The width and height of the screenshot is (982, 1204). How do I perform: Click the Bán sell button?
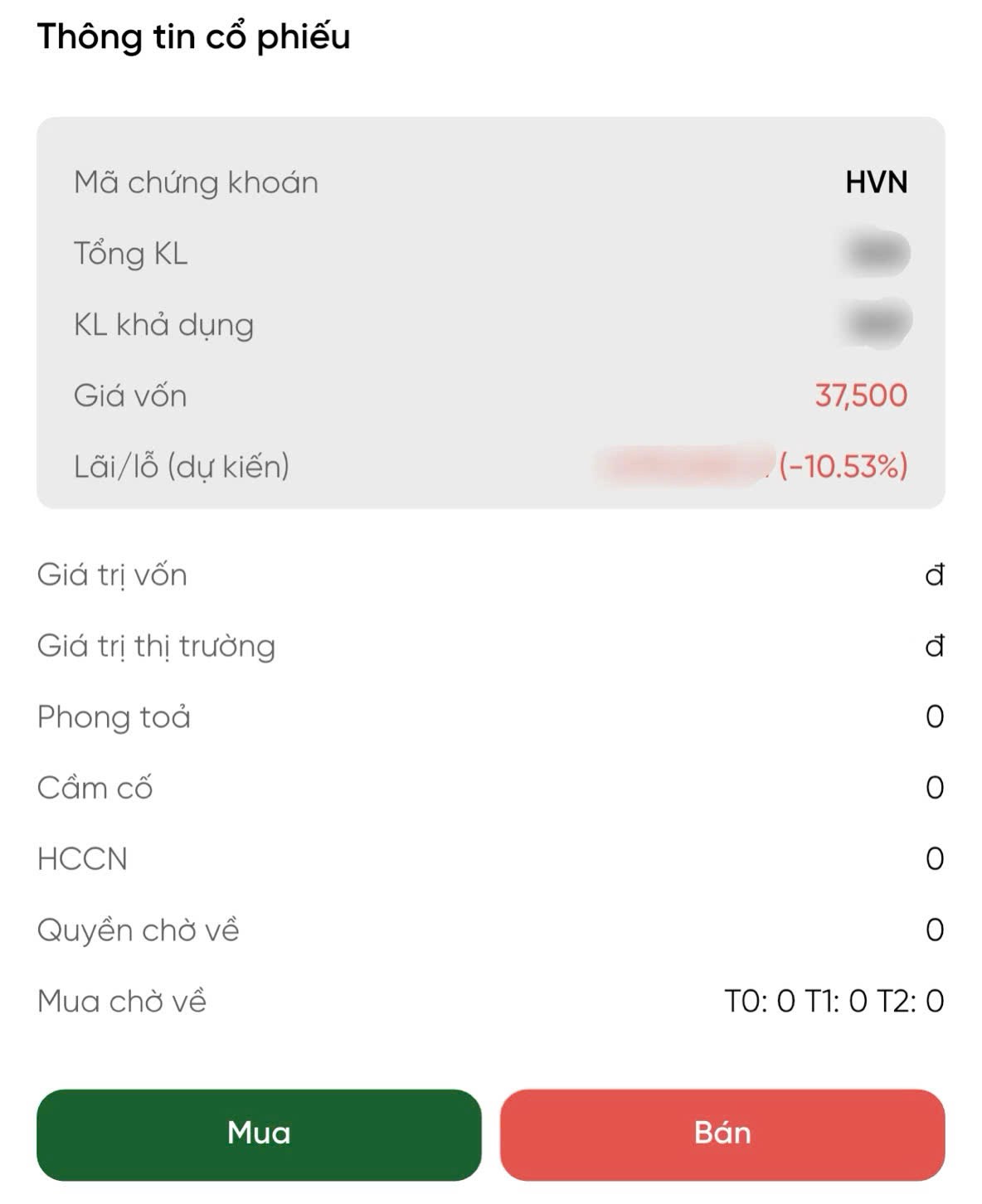[x=723, y=1133]
